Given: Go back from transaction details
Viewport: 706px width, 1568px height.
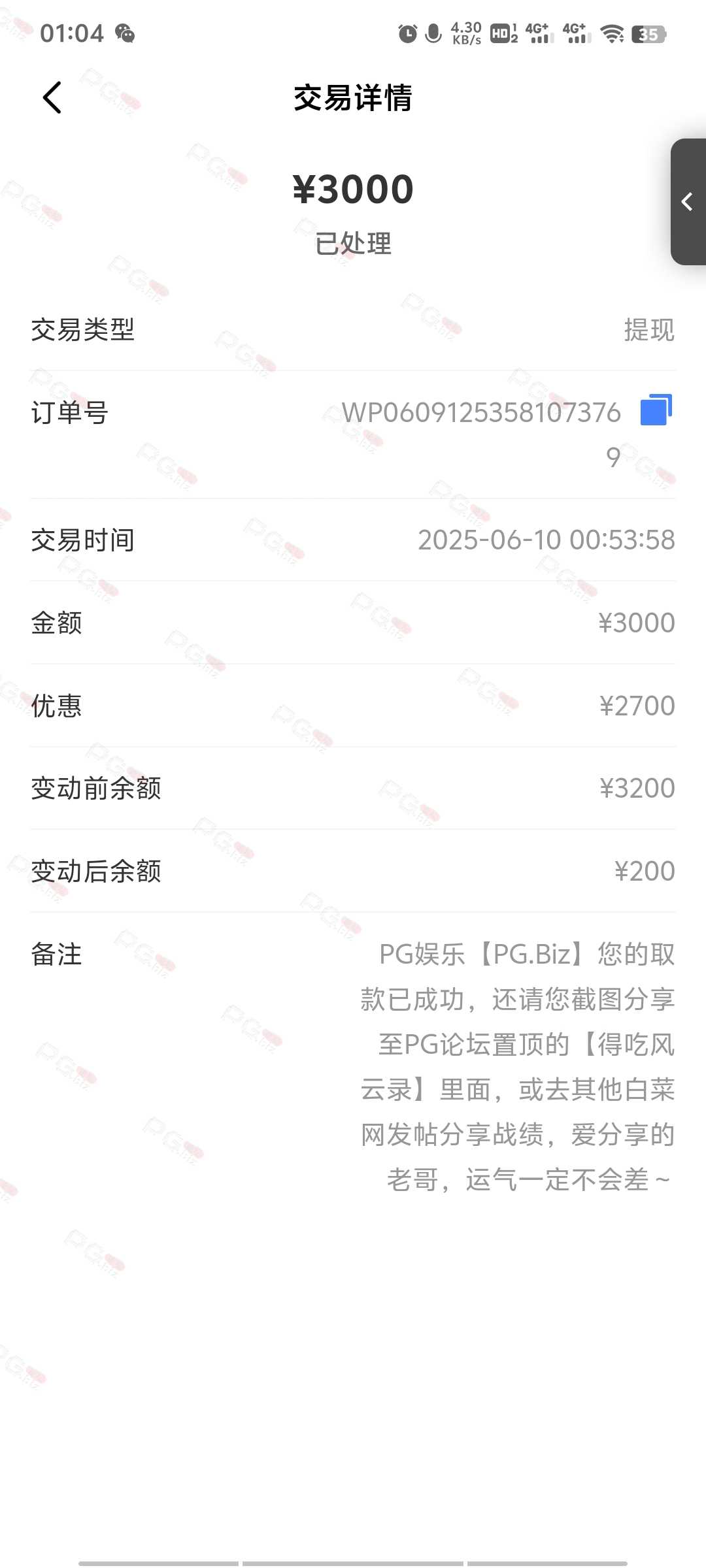Looking at the screenshot, I should pos(52,98).
